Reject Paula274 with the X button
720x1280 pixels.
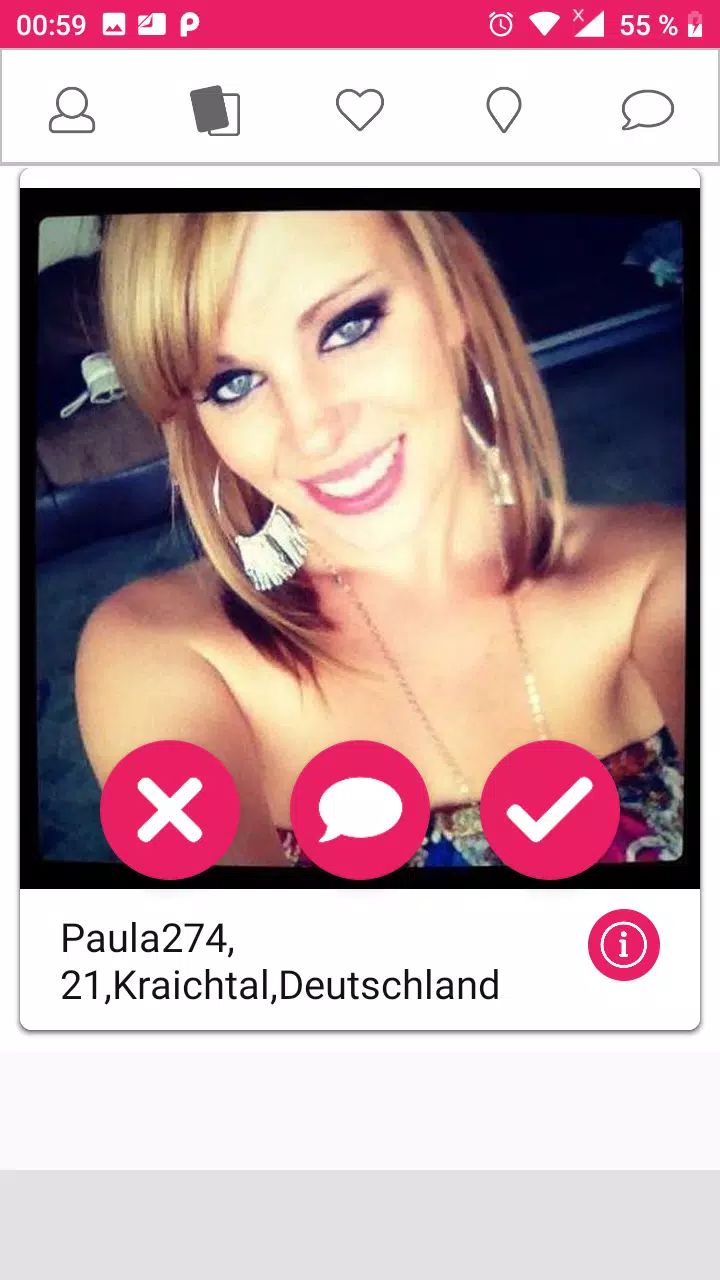(x=170, y=810)
